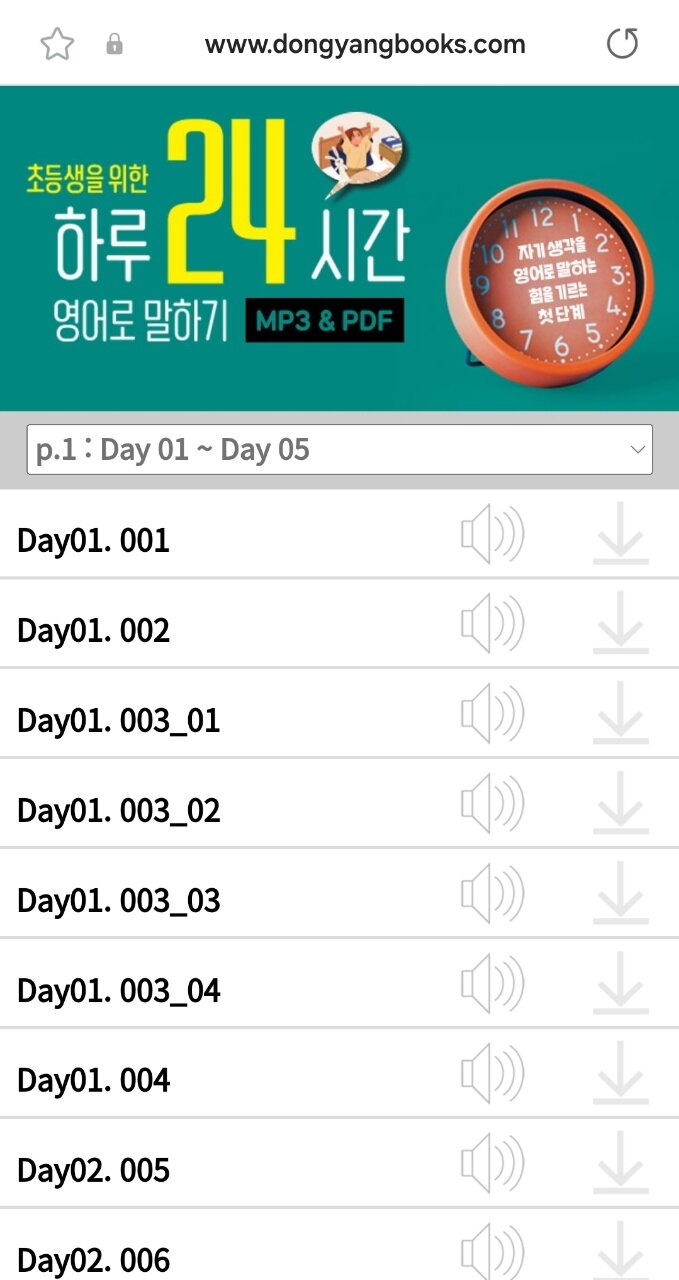Viewport: 679px width, 1280px height.
Task: Download the Day01. 002 file
Action: (x=620, y=627)
